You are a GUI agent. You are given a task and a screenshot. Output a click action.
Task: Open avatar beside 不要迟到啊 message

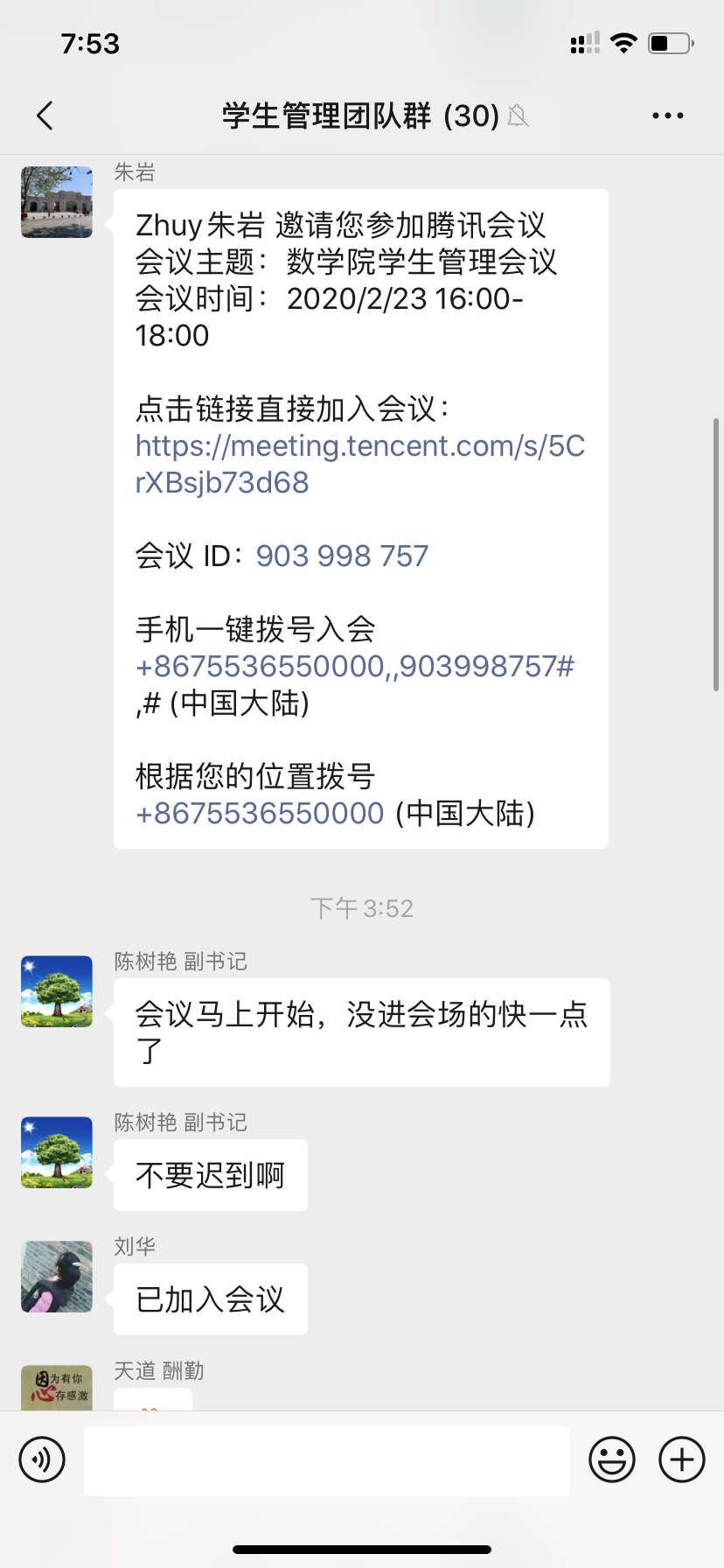[x=57, y=1152]
